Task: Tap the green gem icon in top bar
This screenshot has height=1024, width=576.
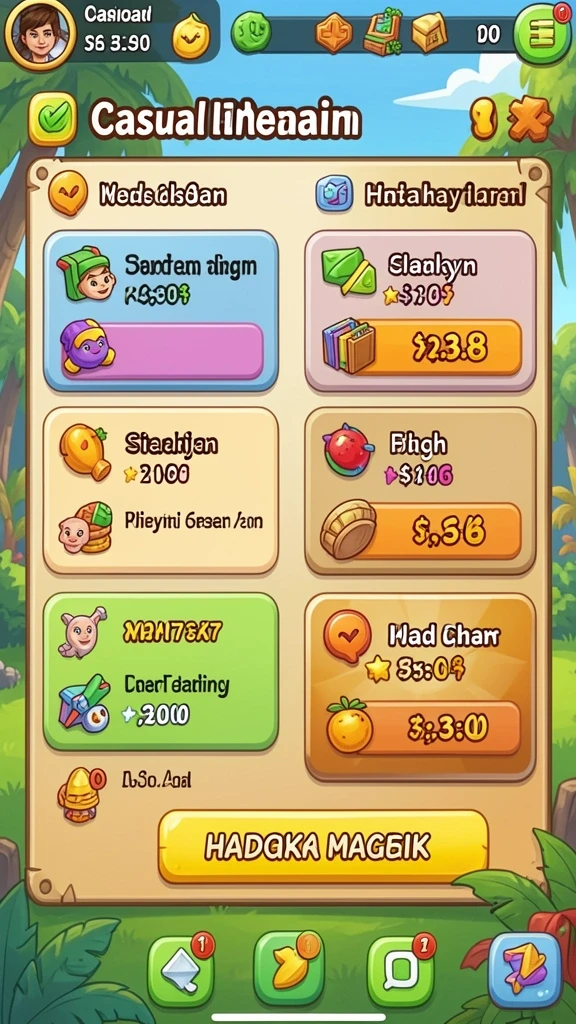Action: [x=251, y=31]
